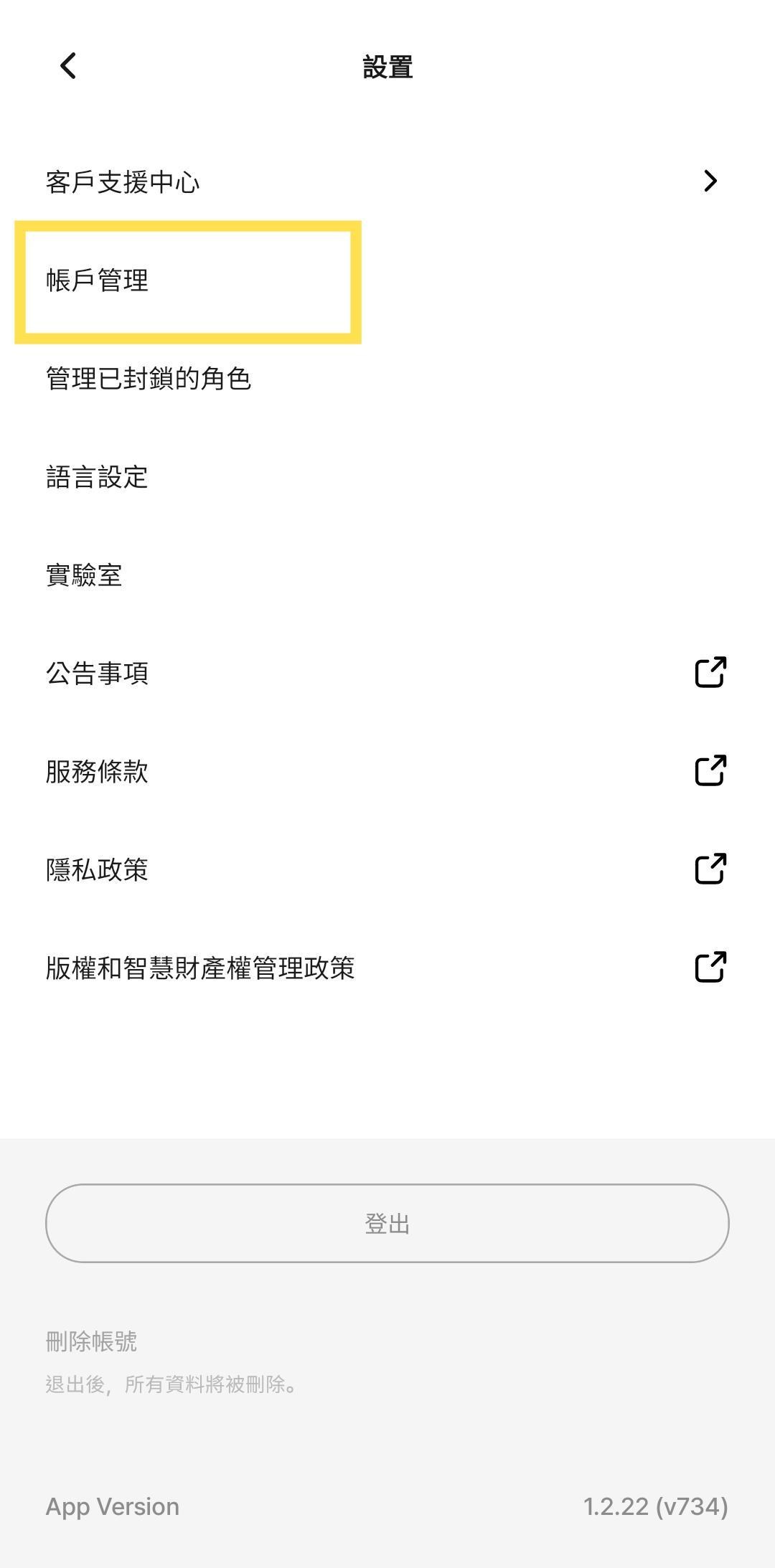Viewport: 775px width, 1568px height.
Task: Open 客戶支援中心 customer support
Action: click(x=387, y=181)
